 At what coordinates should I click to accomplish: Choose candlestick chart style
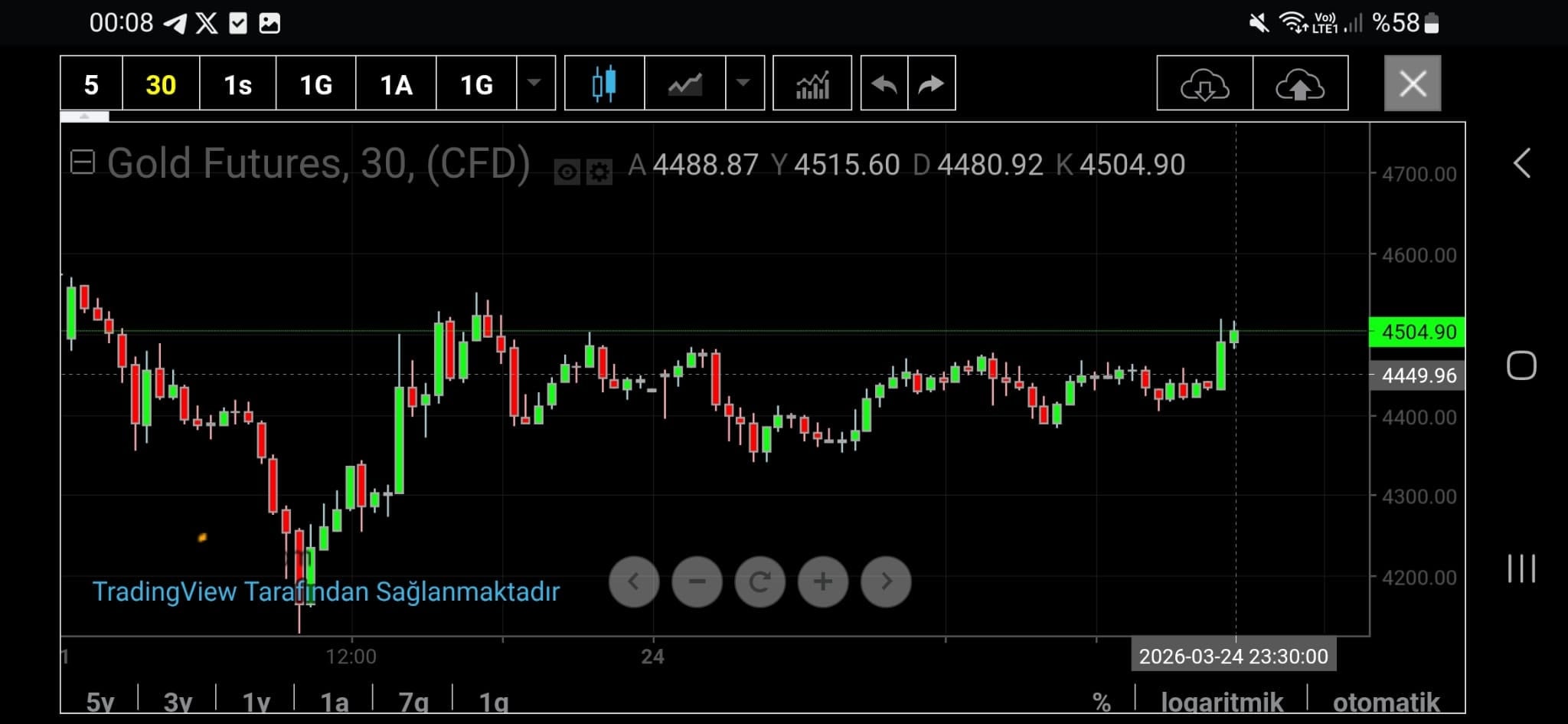(x=604, y=83)
